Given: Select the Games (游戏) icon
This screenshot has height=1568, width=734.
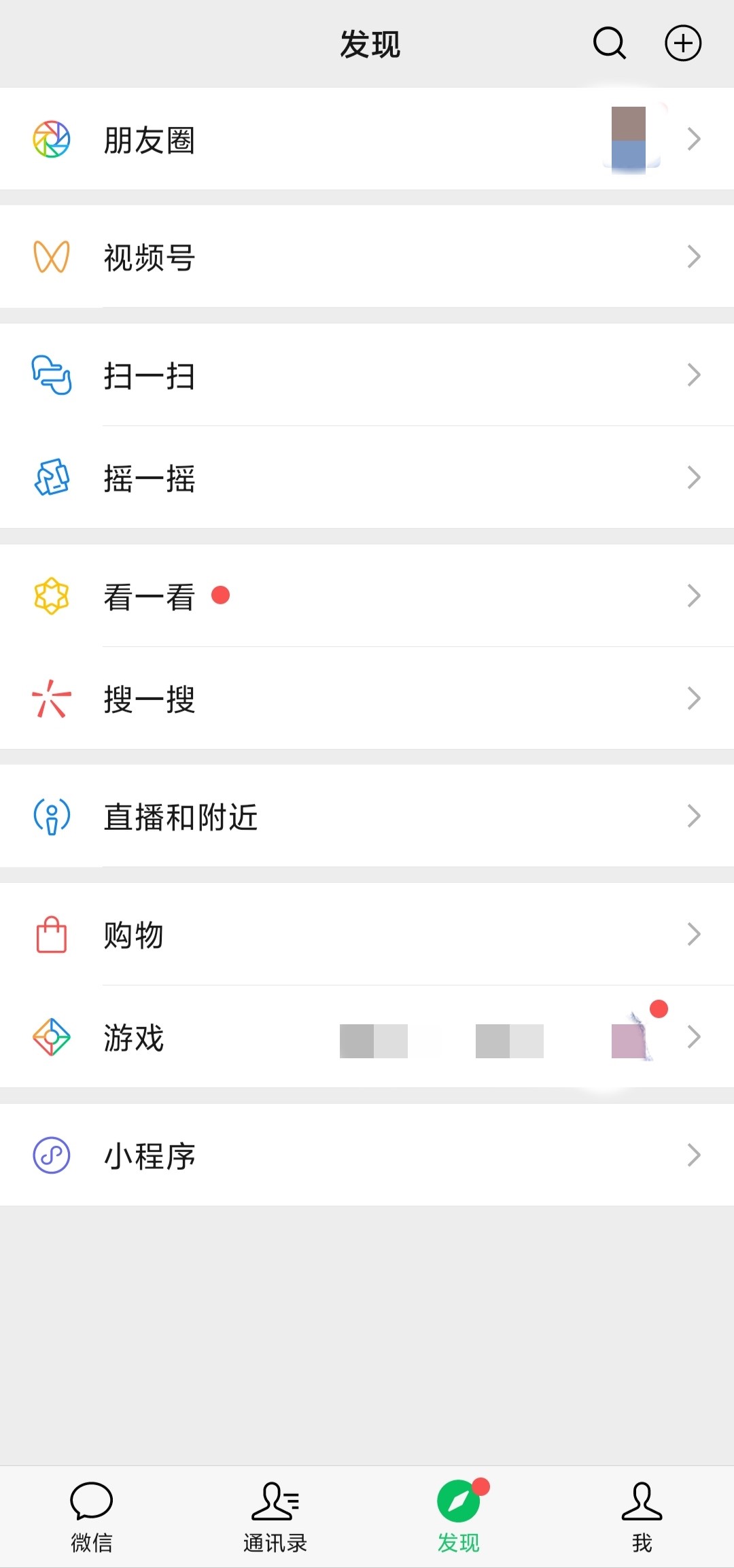Looking at the screenshot, I should (x=51, y=1036).
